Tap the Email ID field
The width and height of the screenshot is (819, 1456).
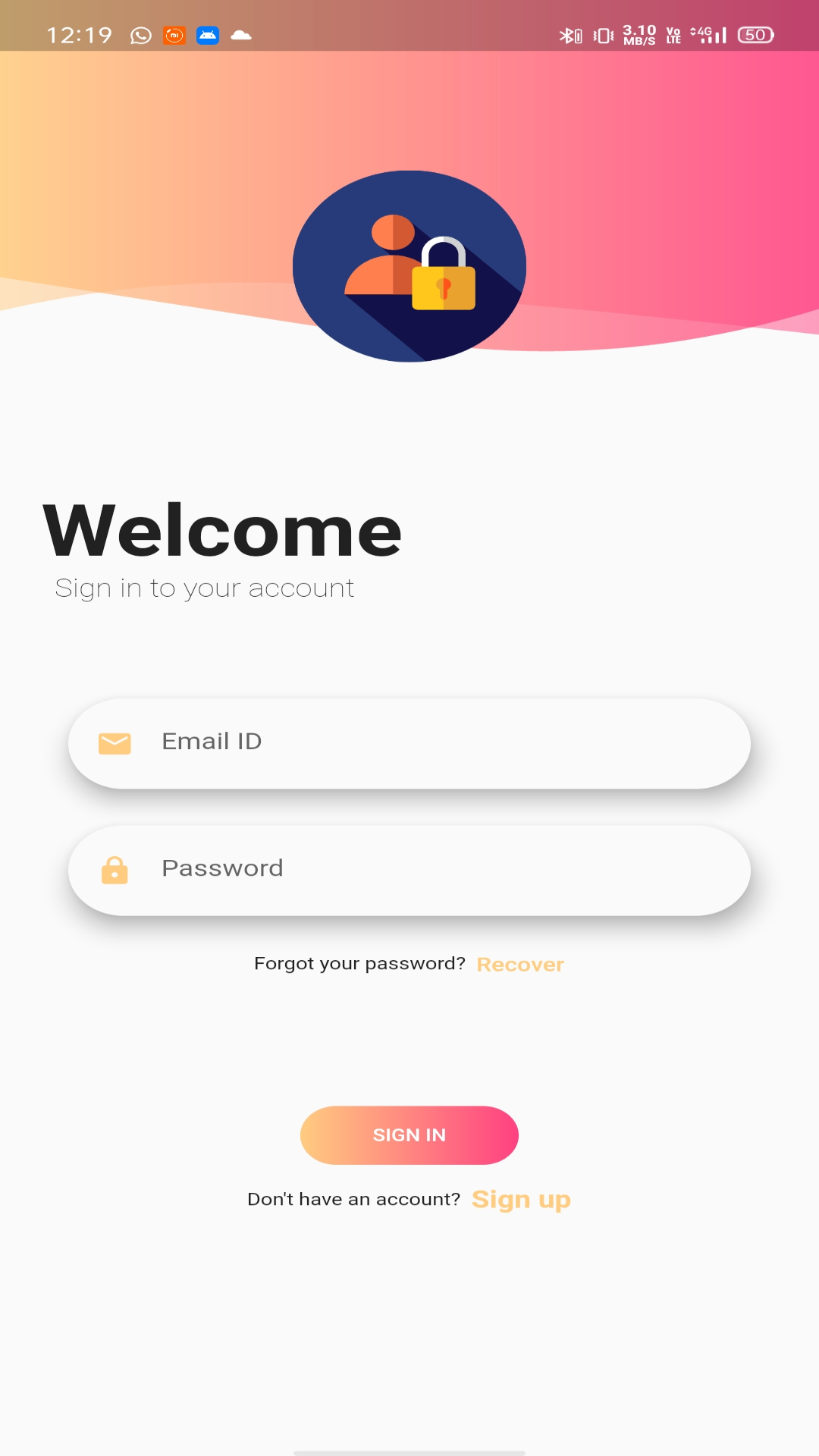point(409,743)
